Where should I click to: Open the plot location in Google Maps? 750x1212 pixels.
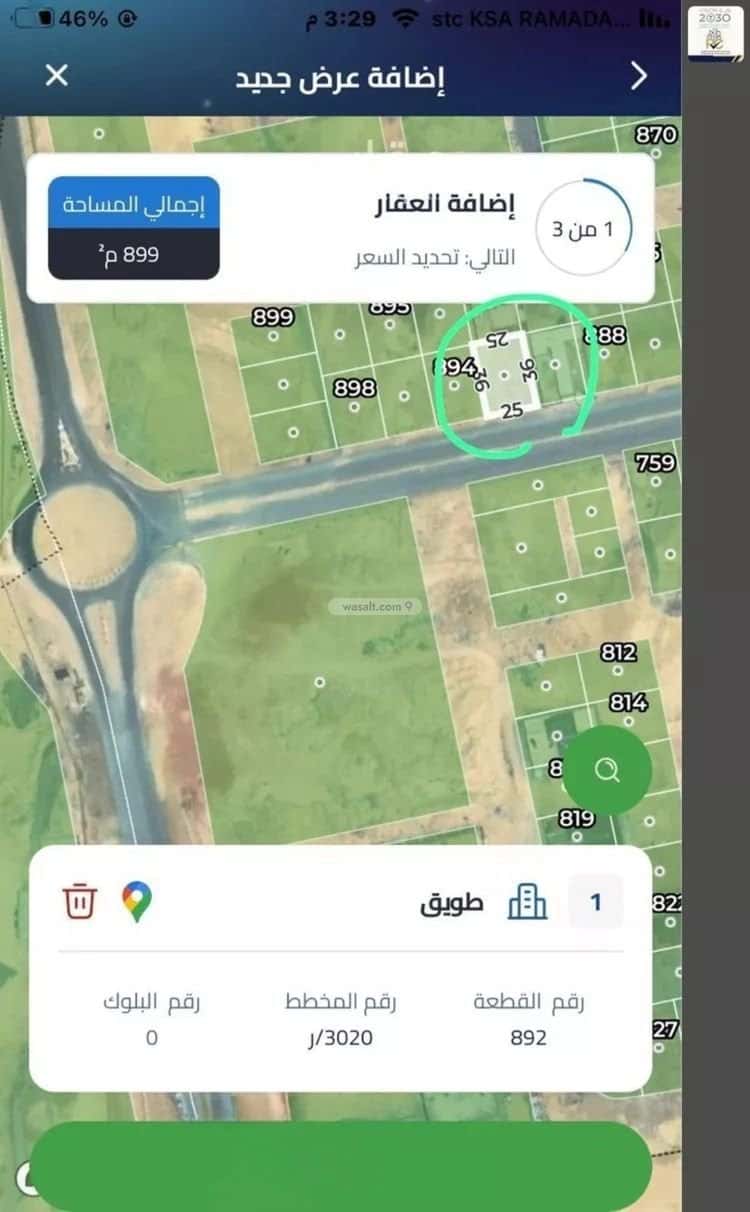pyautogui.click(x=137, y=901)
